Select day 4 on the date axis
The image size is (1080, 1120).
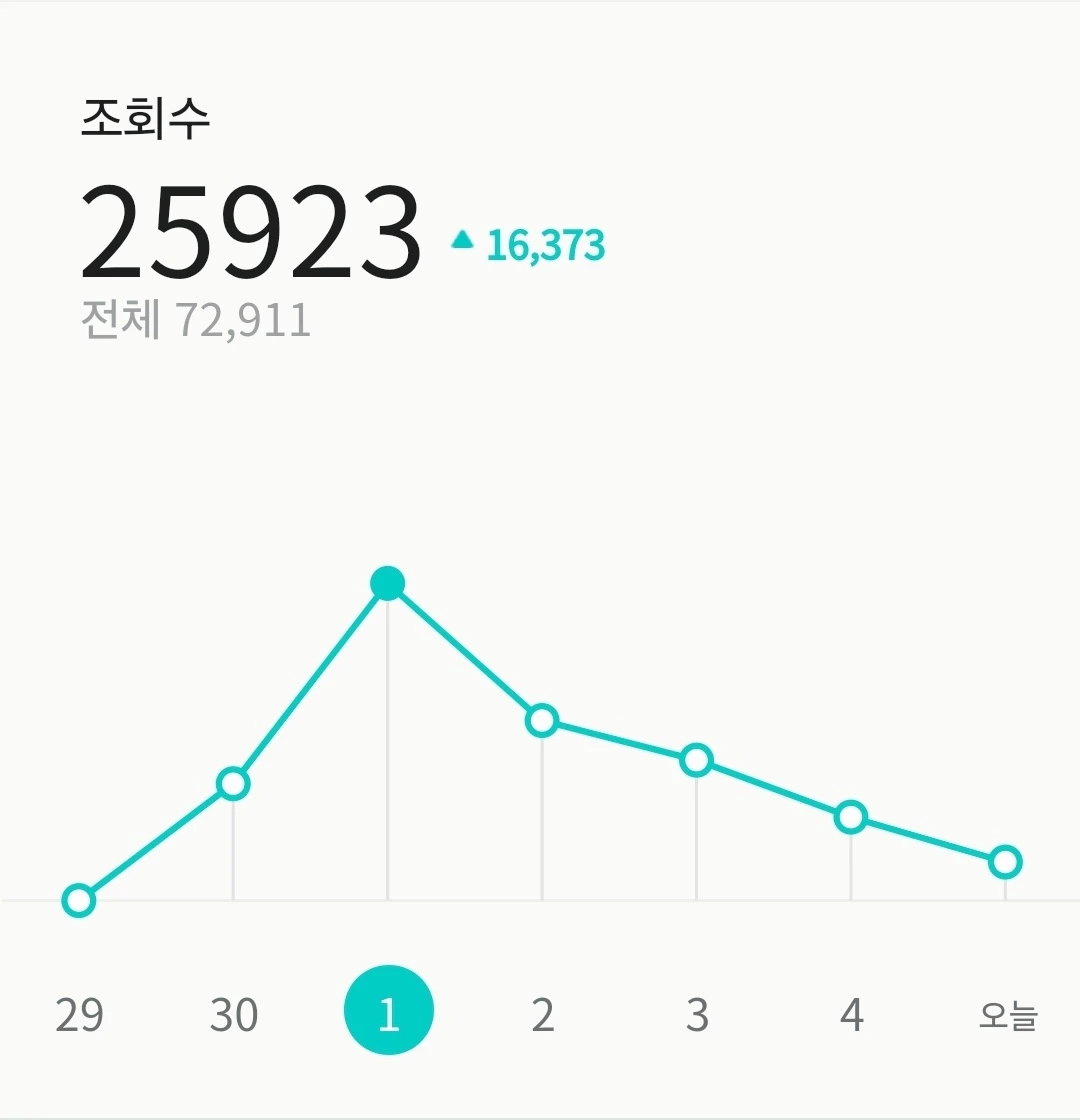[851, 1014]
